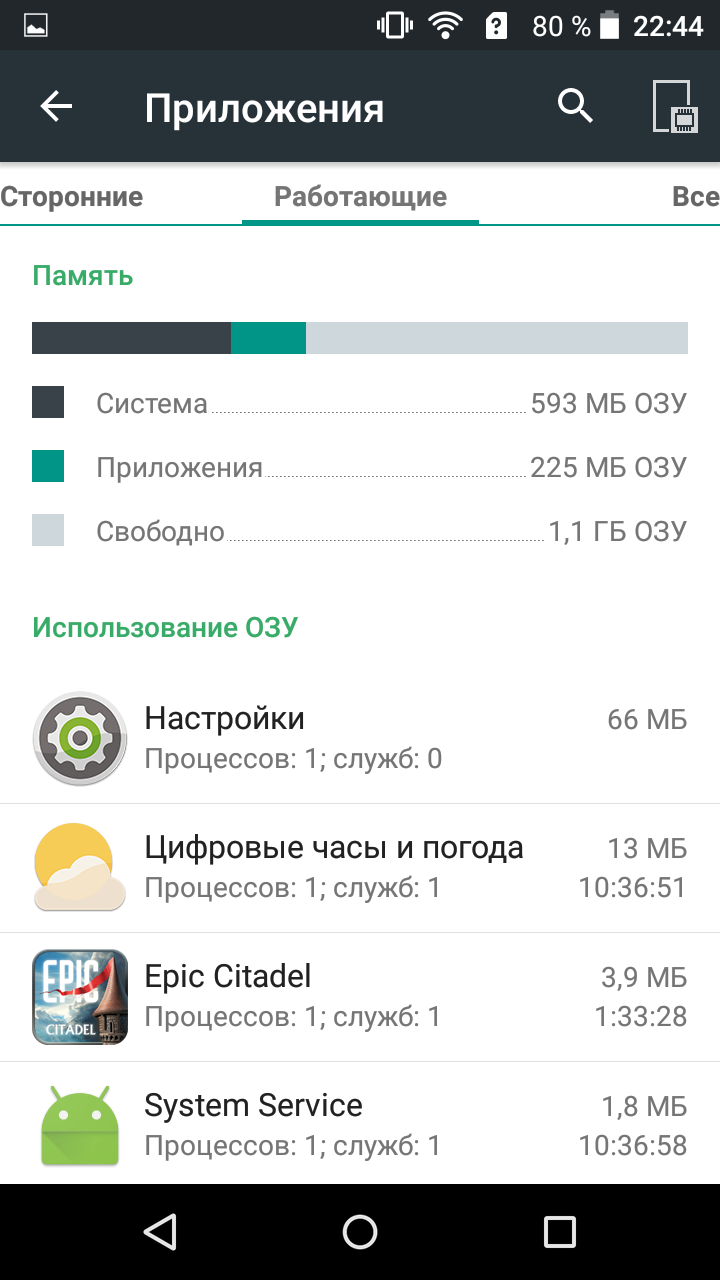Open the recent apps overview
This screenshot has height=1280, width=720.
click(559, 1232)
